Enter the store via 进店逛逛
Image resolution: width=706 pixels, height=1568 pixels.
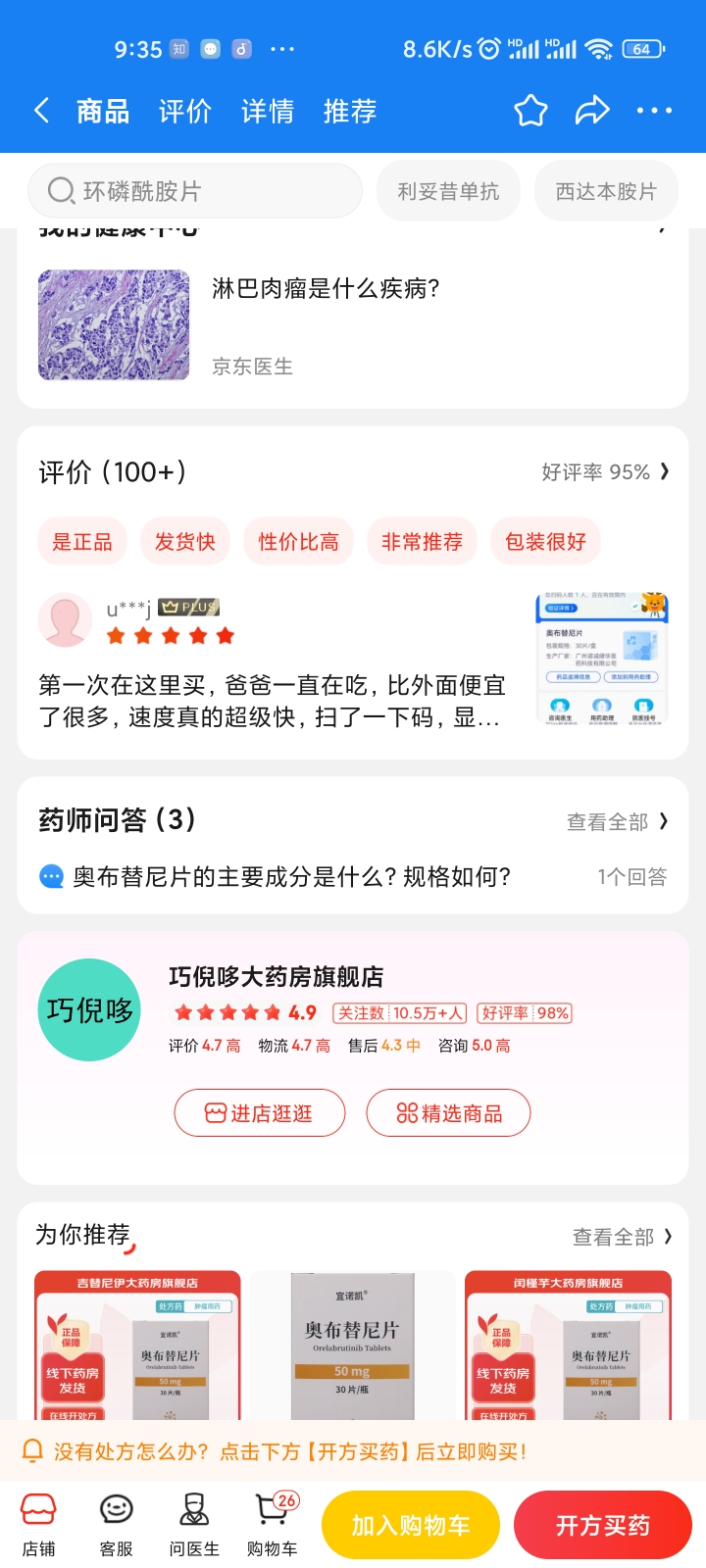coord(260,1113)
